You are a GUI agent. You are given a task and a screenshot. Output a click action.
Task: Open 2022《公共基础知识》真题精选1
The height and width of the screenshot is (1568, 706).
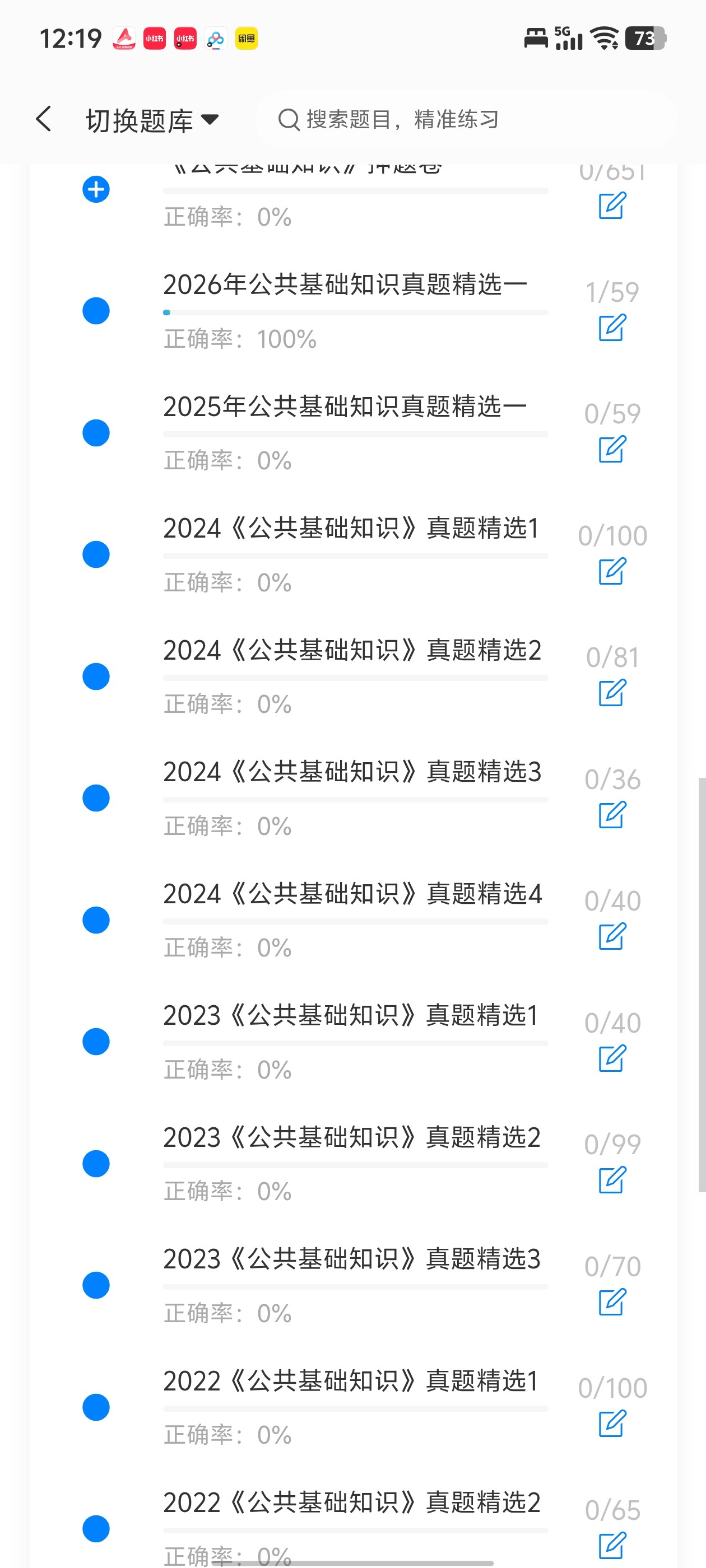(x=351, y=1380)
